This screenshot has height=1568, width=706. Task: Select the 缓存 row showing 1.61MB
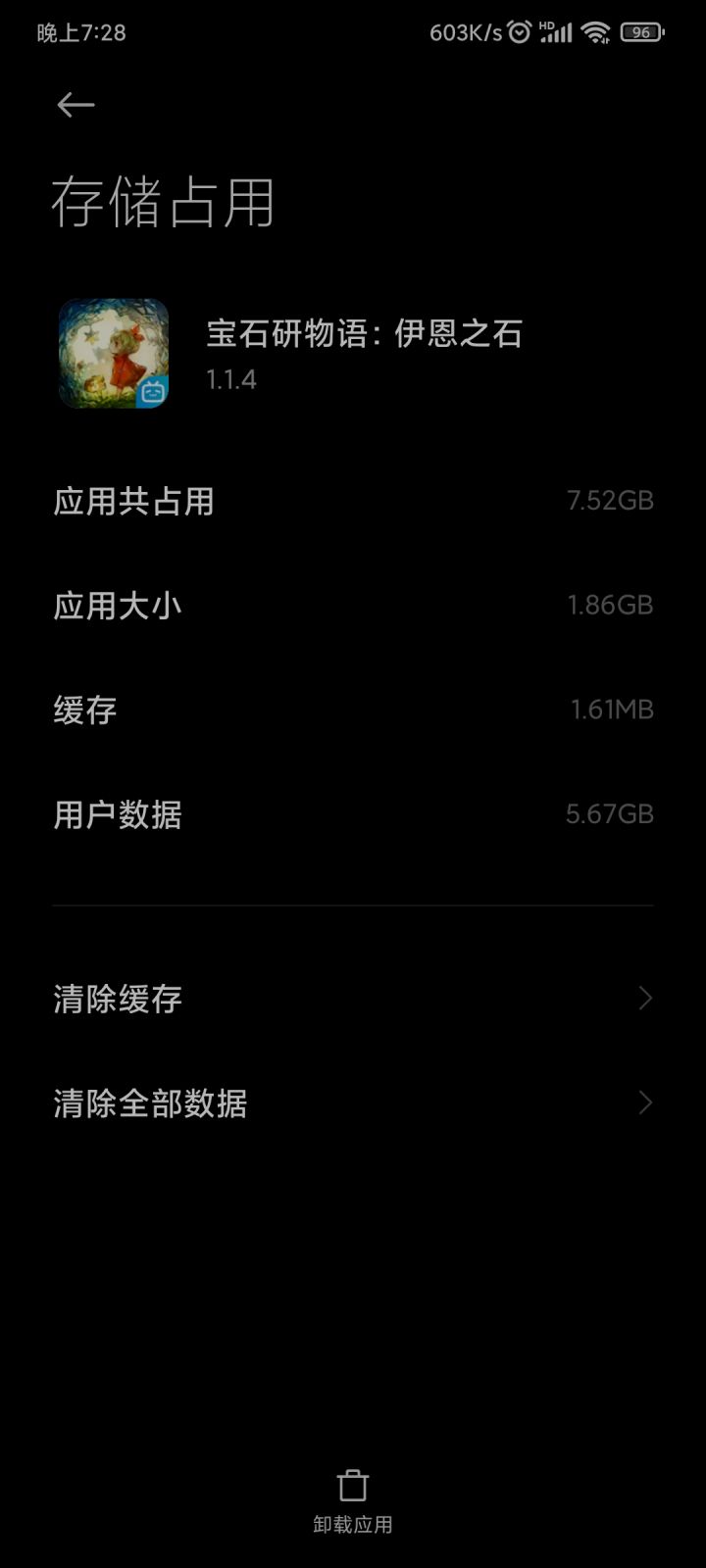[353, 710]
